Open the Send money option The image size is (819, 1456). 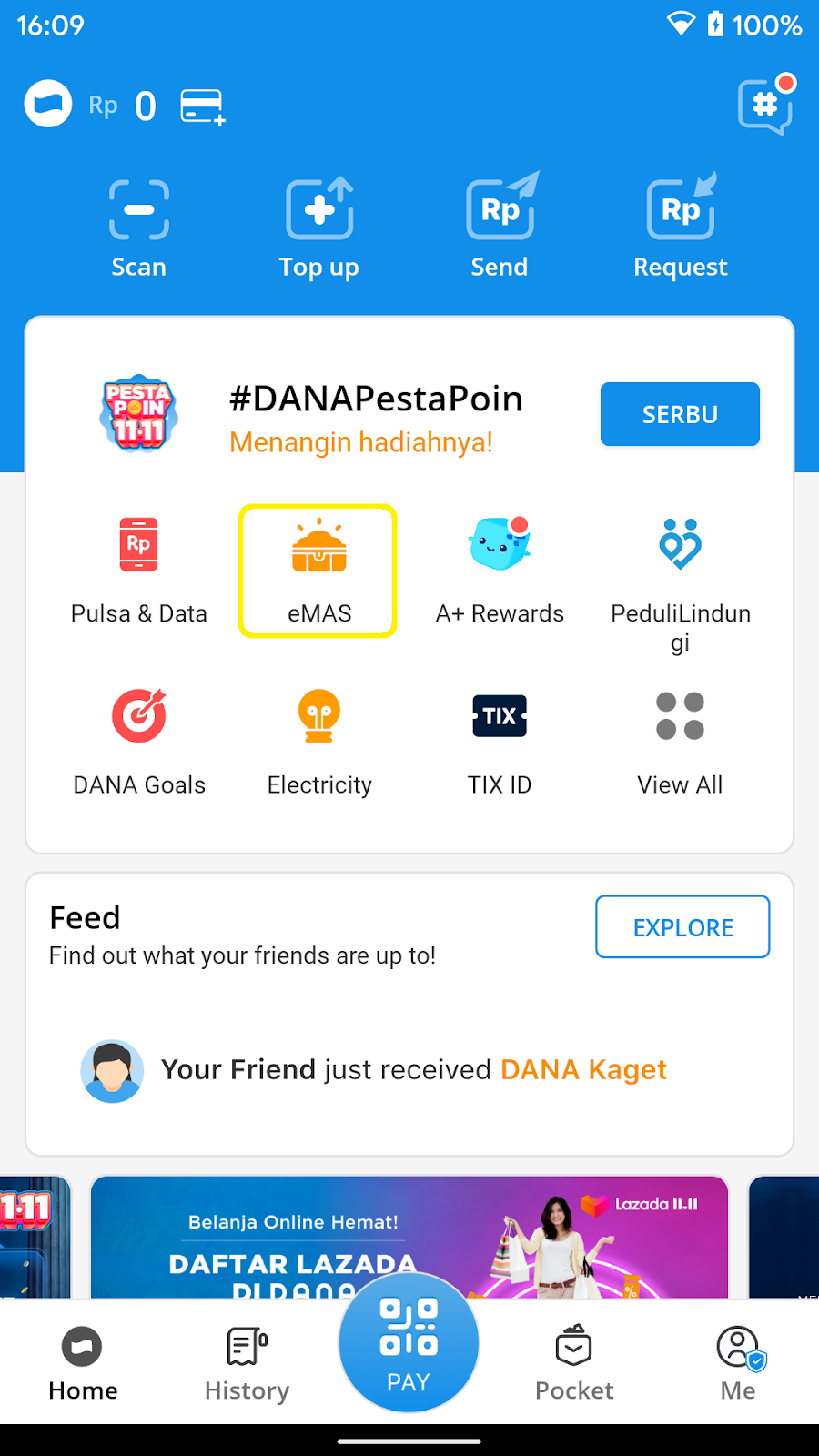coord(500,229)
